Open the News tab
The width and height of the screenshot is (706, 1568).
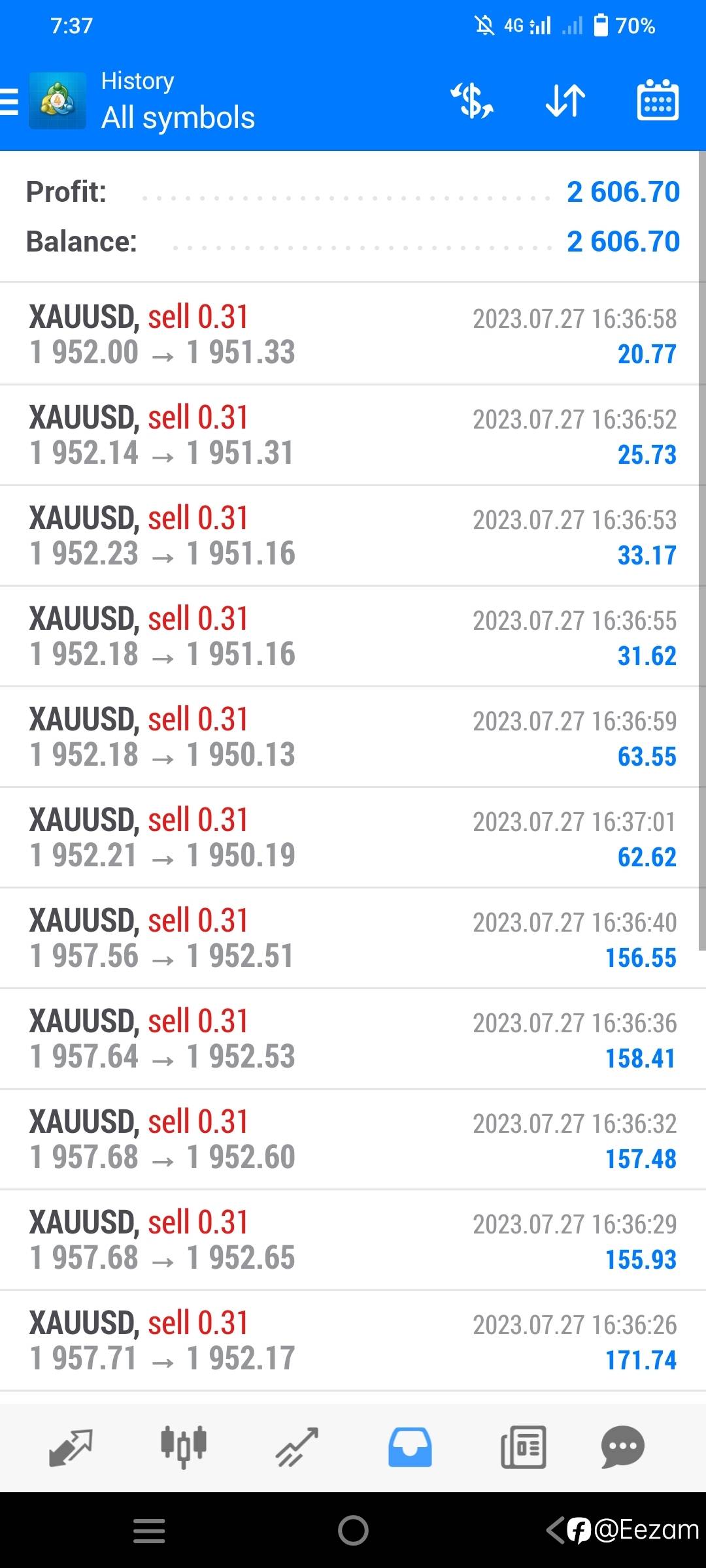523,1448
